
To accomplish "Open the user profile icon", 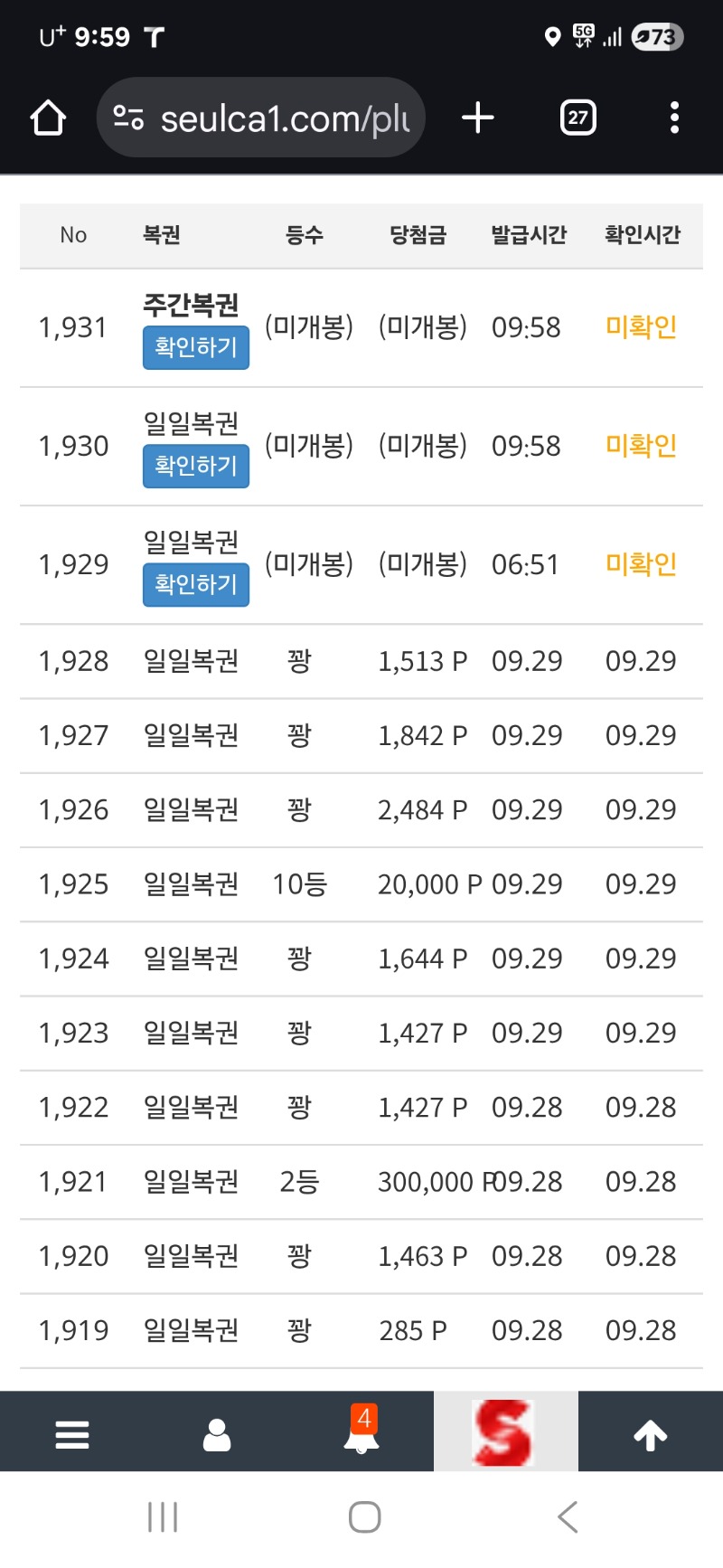I will (x=217, y=1435).
